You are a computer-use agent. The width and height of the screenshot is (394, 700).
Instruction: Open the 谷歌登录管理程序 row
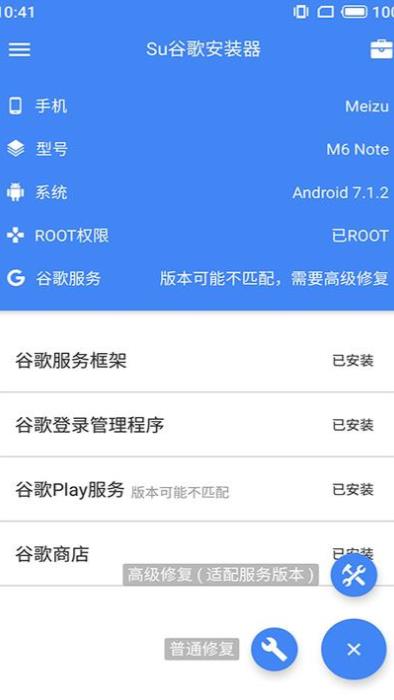(x=197, y=425)
